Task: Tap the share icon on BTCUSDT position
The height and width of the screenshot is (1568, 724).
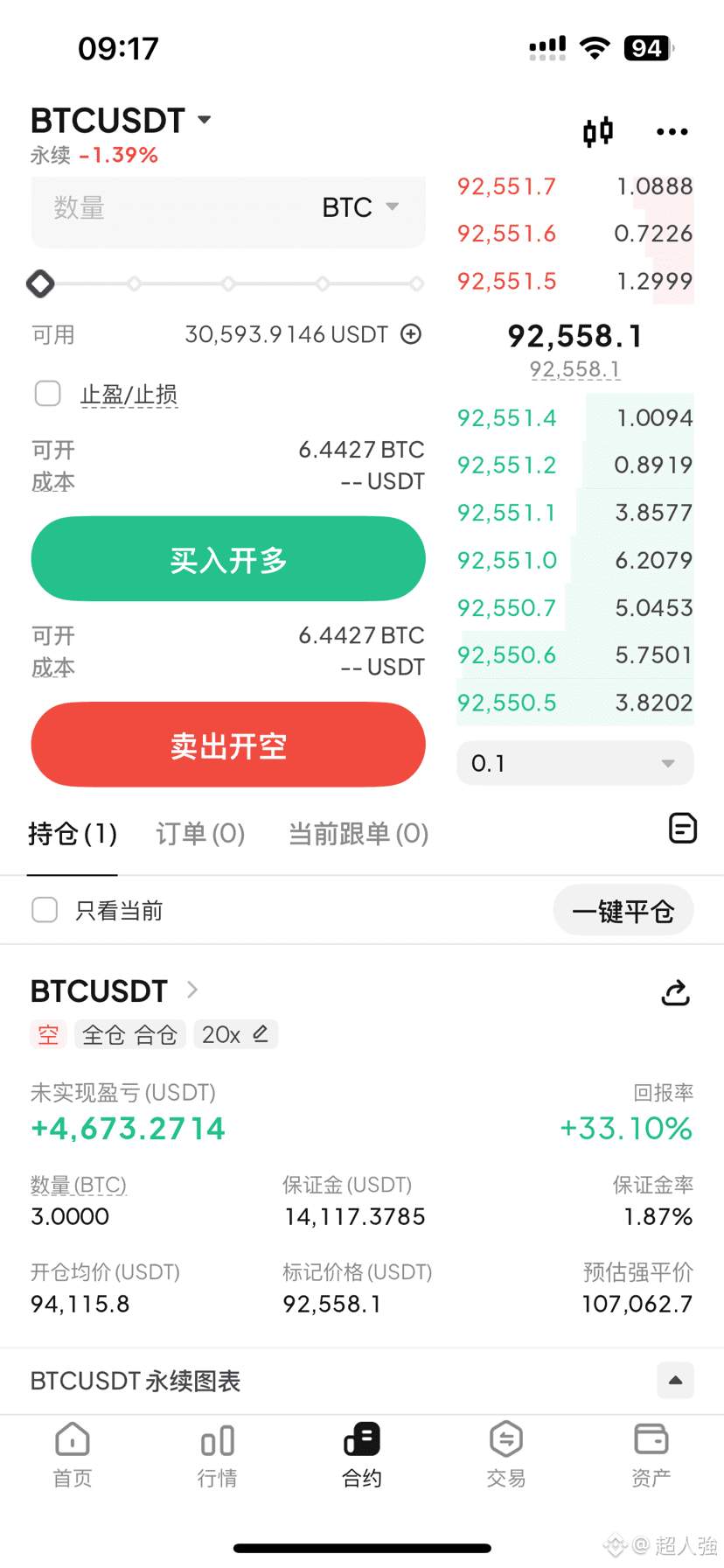Action: coord(674,992)
